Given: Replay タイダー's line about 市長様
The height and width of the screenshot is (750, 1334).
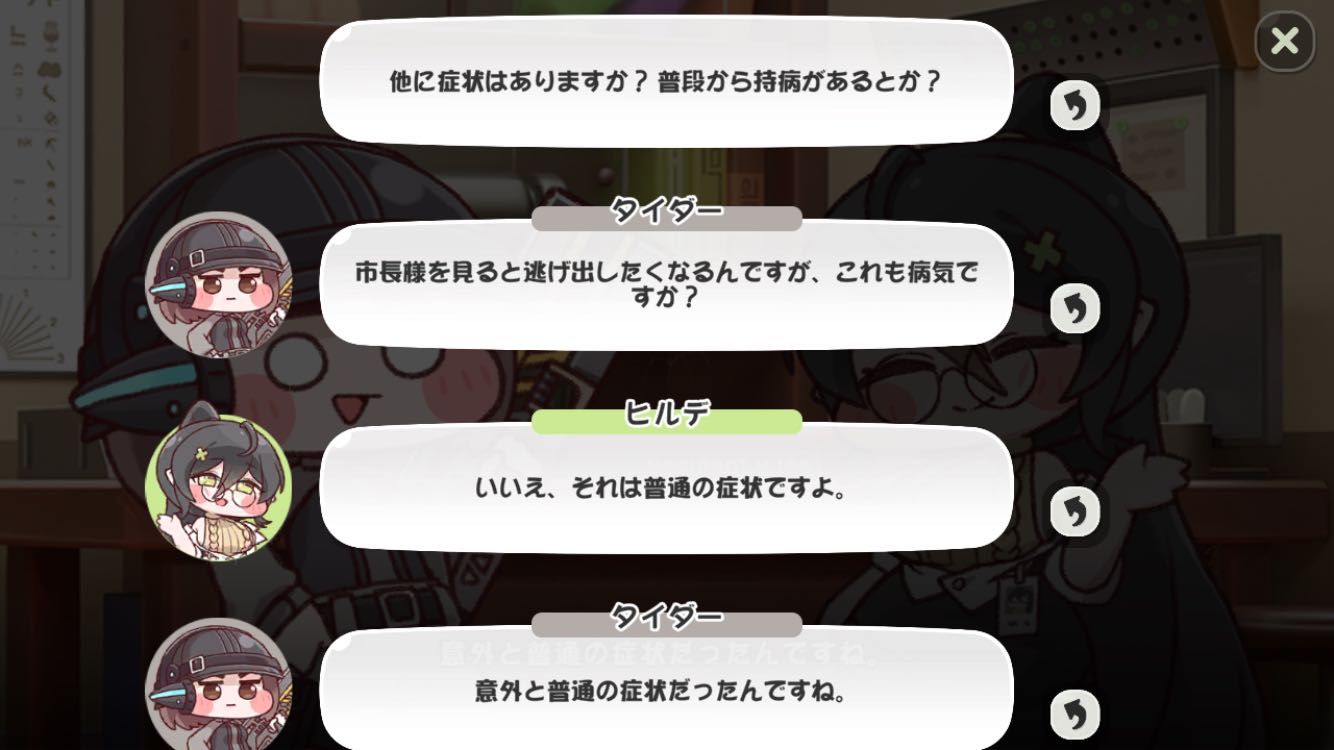Looking at the screenshot, I should click(1075, 309).
